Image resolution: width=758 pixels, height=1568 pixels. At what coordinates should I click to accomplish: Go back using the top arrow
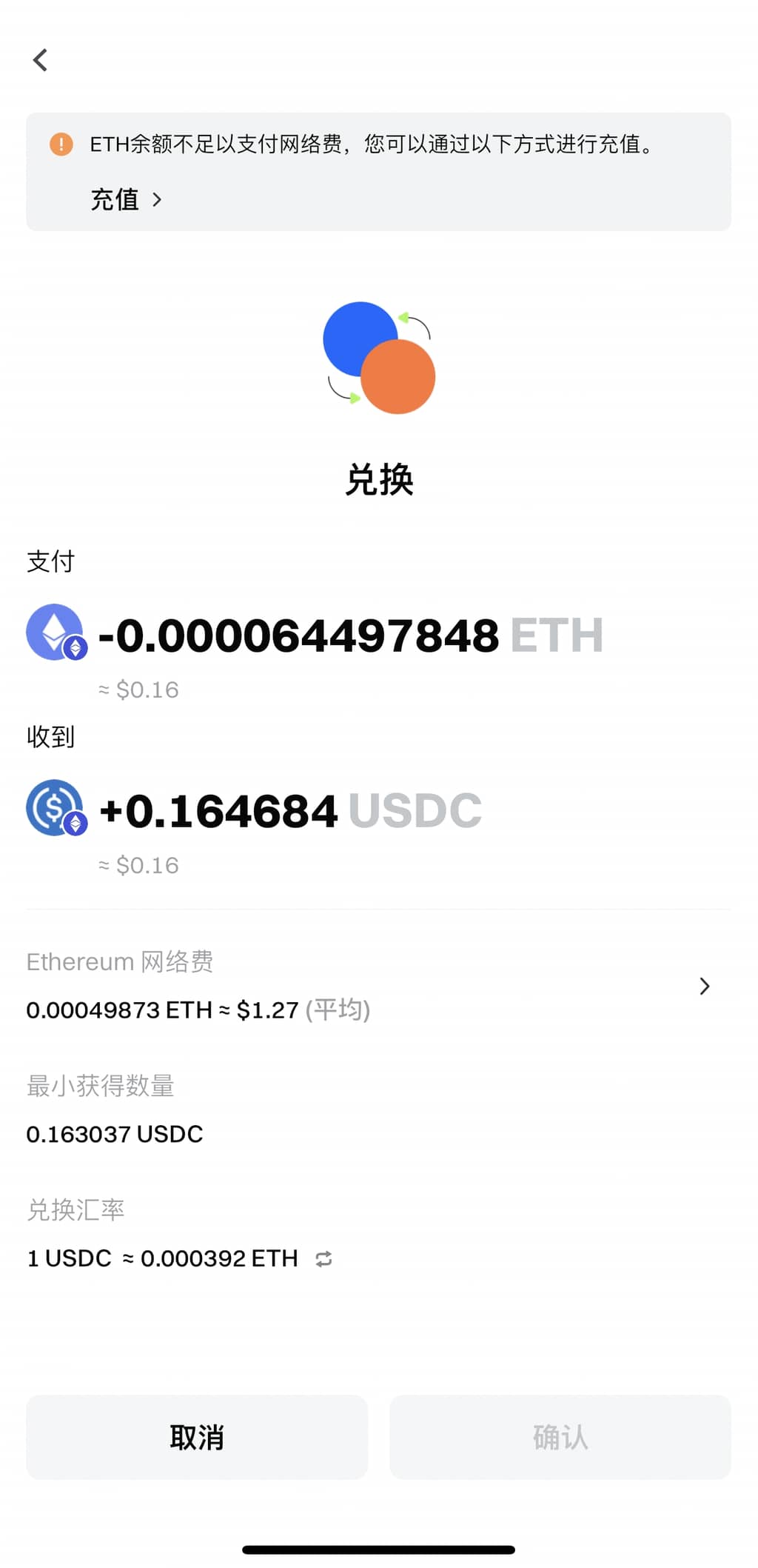(x=41, y=60)
